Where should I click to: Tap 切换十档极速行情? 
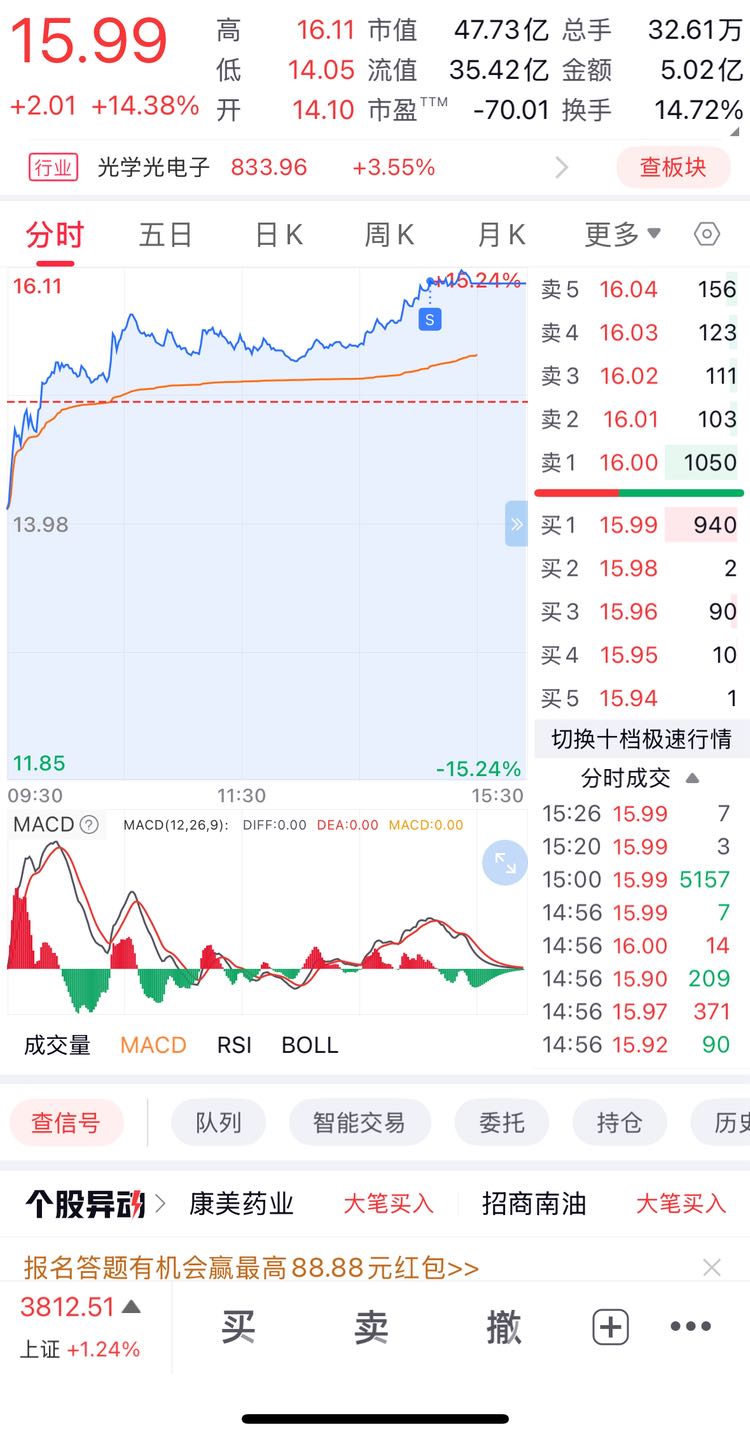[641, 739]
